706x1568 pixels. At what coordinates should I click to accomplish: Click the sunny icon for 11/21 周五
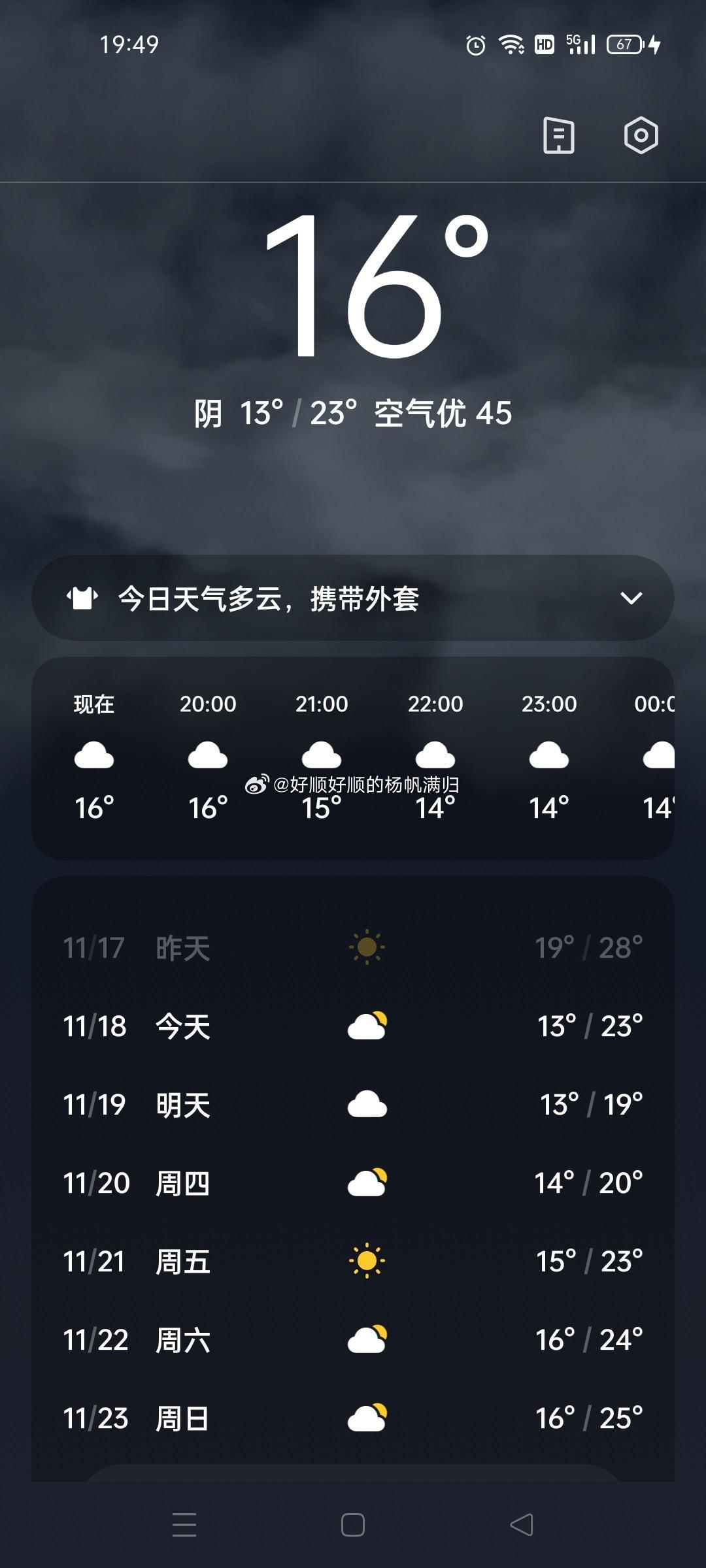coord(367,1262)
